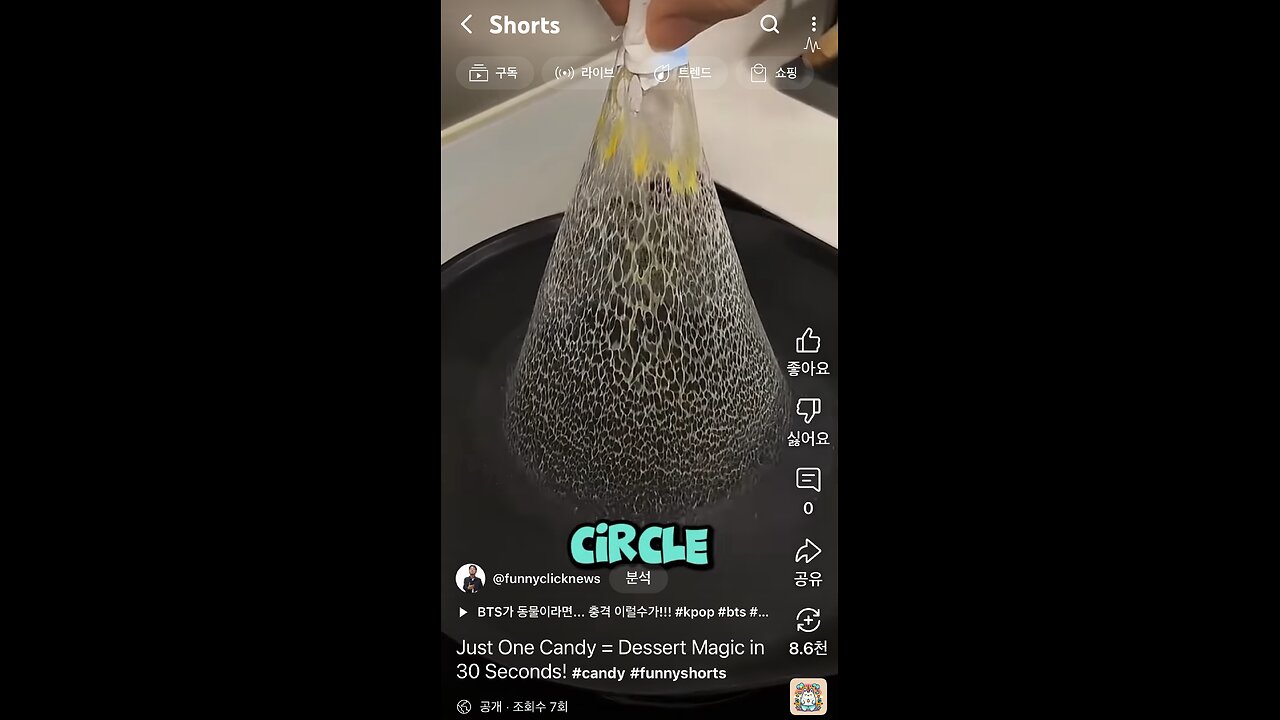This screenshot has width=1280, height=720.
Task: Go back from Shorts
Action: tap(466, 25)
